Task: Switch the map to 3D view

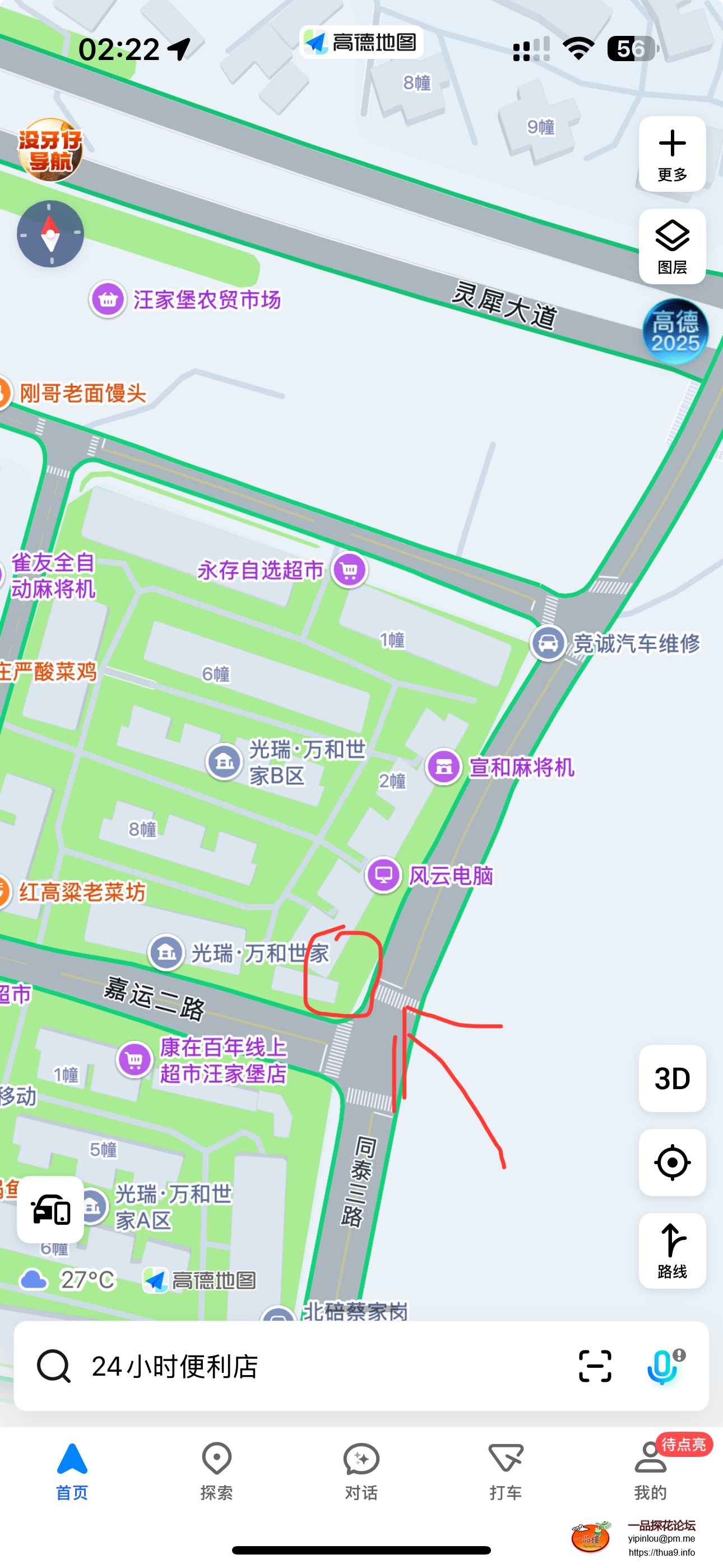Action: click(x=672, y=1078)
